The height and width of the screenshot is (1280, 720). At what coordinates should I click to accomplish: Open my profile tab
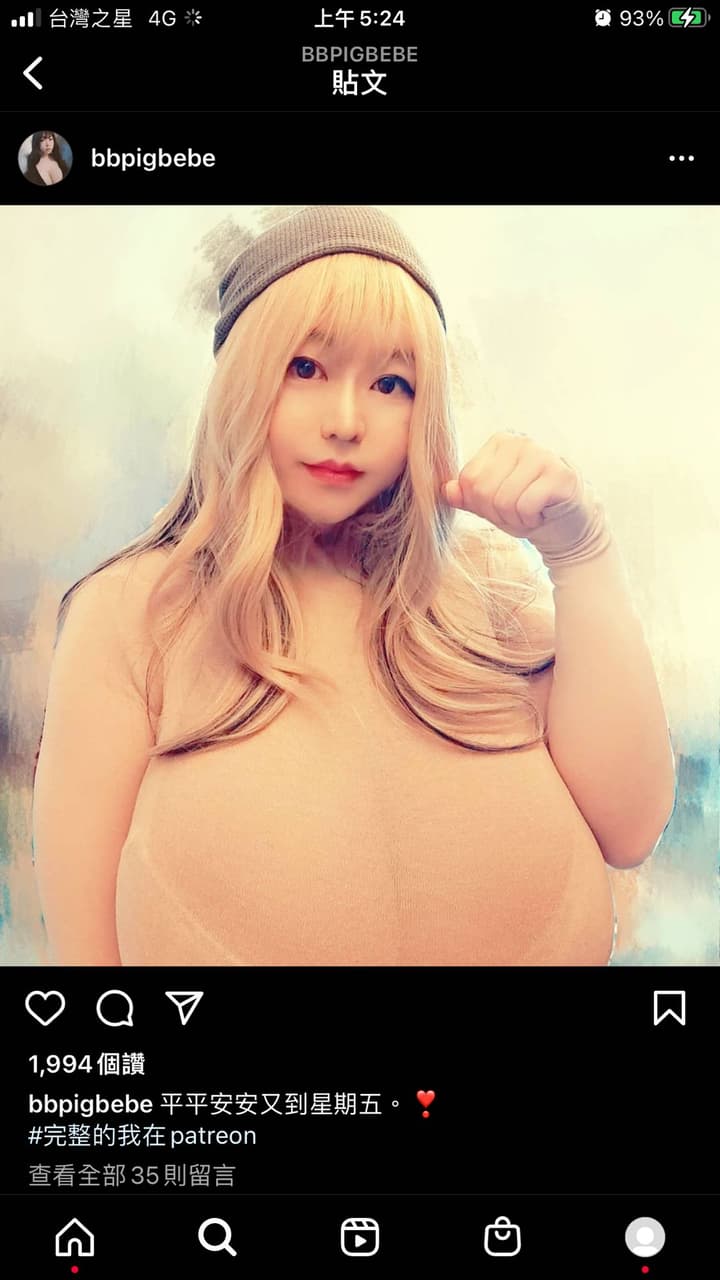pos(645,1238)
